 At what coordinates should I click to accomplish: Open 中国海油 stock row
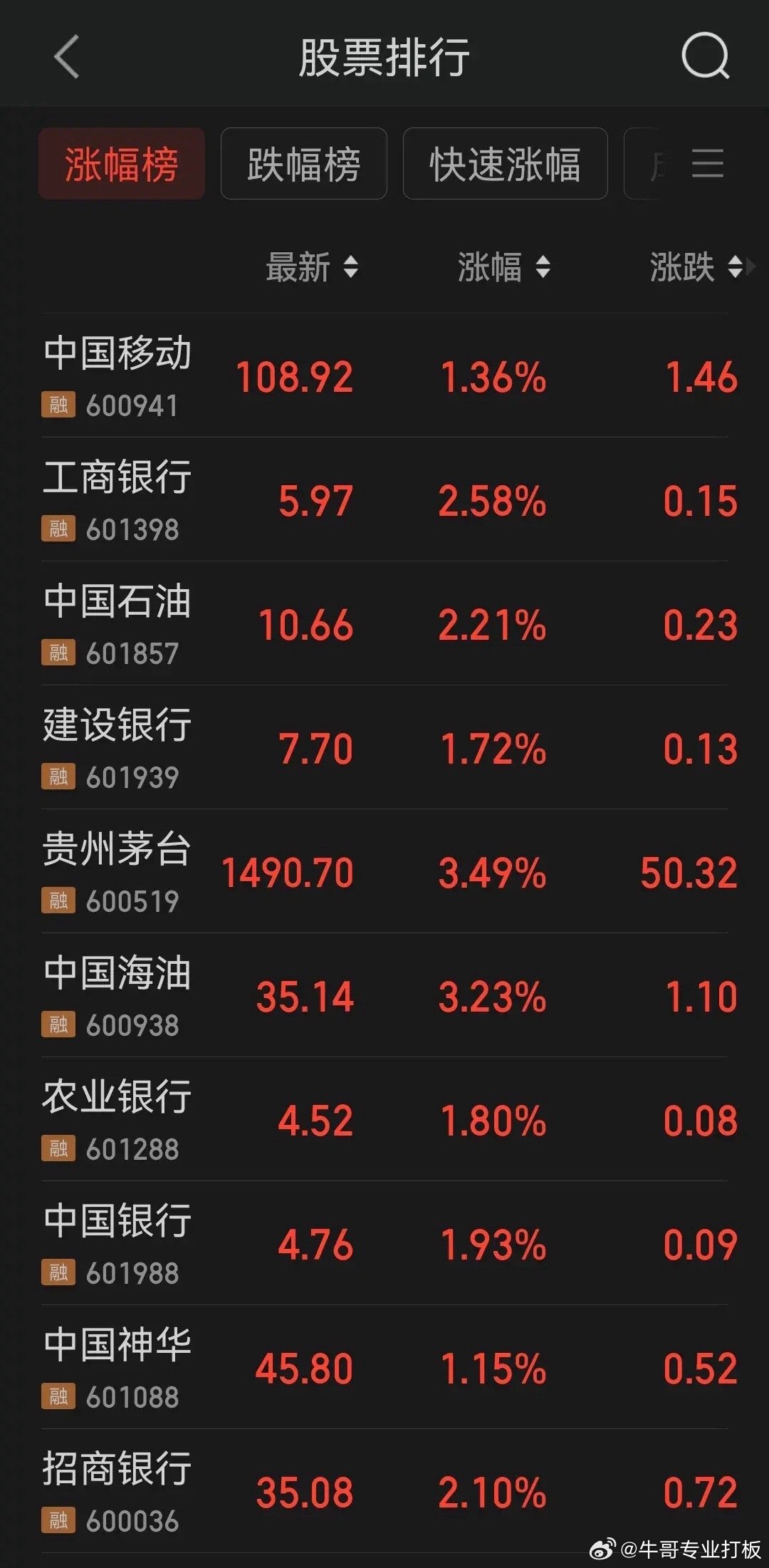pos(384,996)
